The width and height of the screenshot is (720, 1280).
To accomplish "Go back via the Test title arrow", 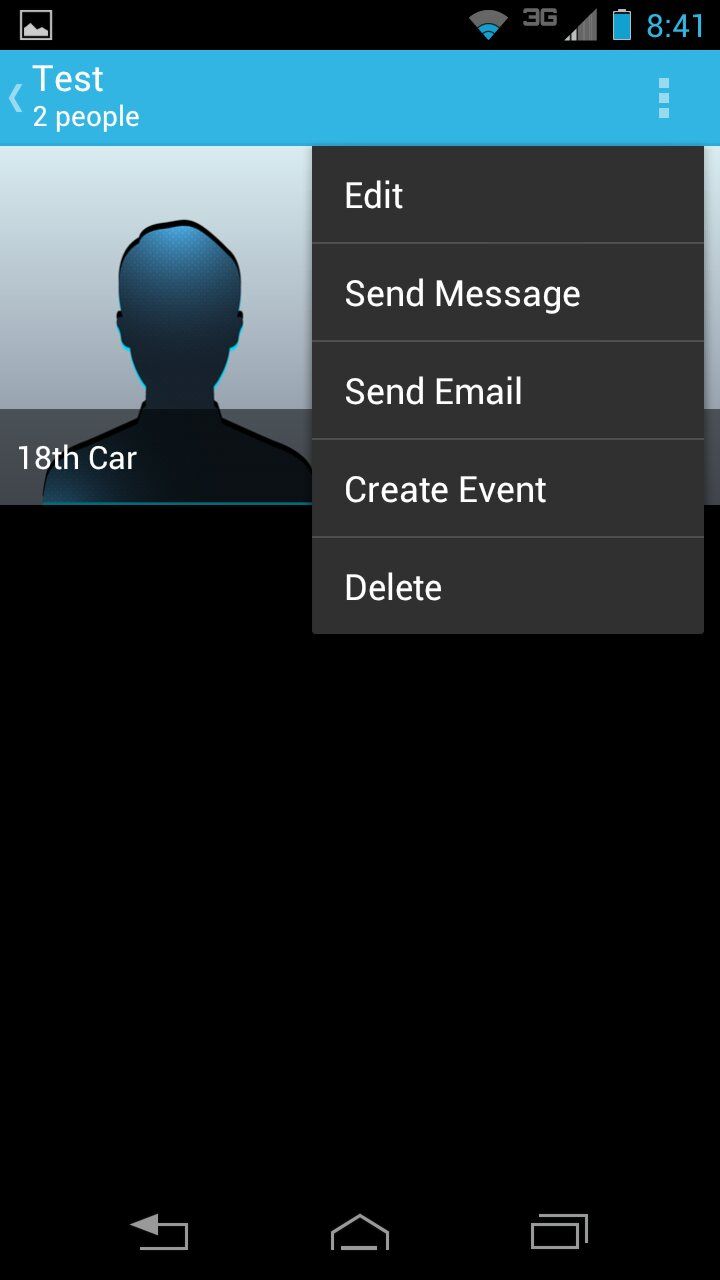I will (17, 98).
